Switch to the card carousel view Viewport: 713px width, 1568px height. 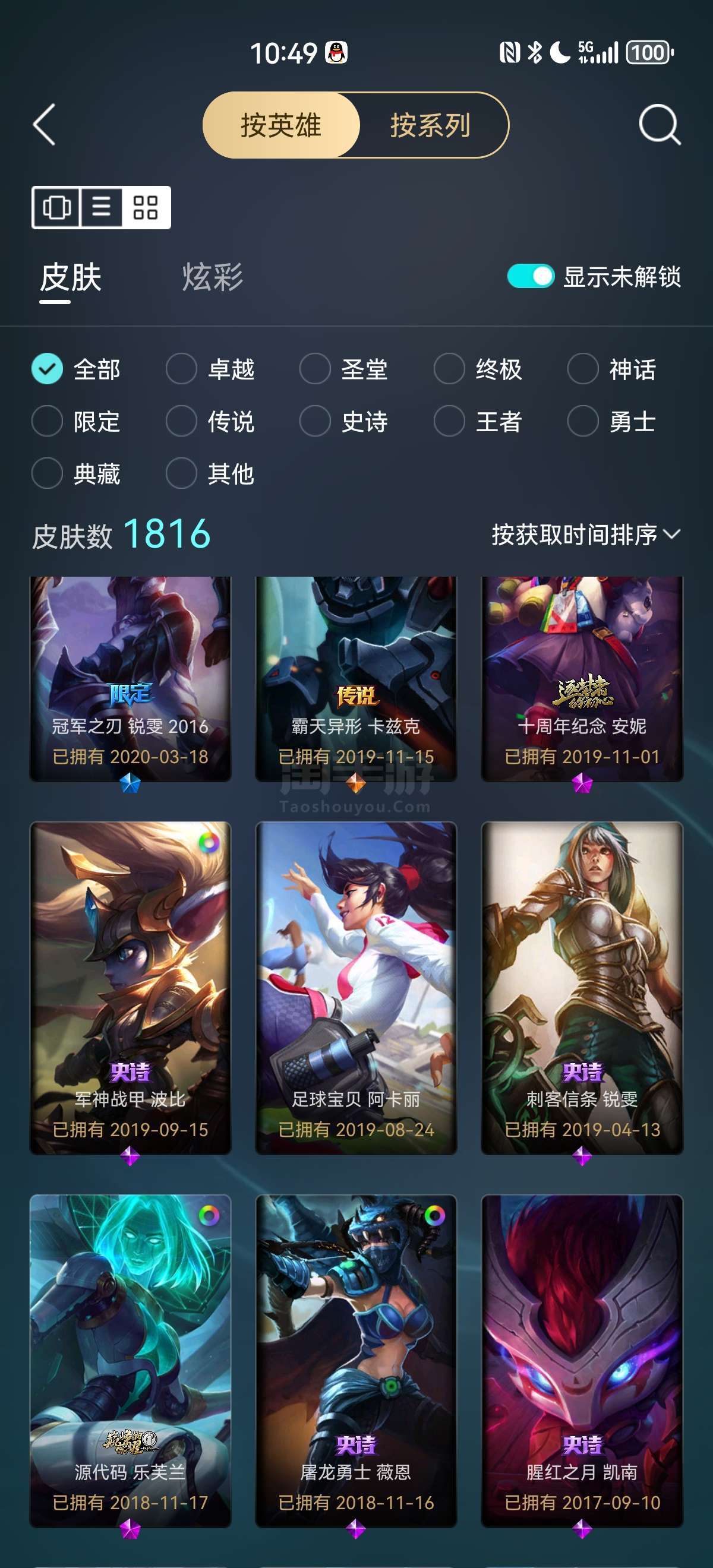pyautogui.click(x=56, y=207)
